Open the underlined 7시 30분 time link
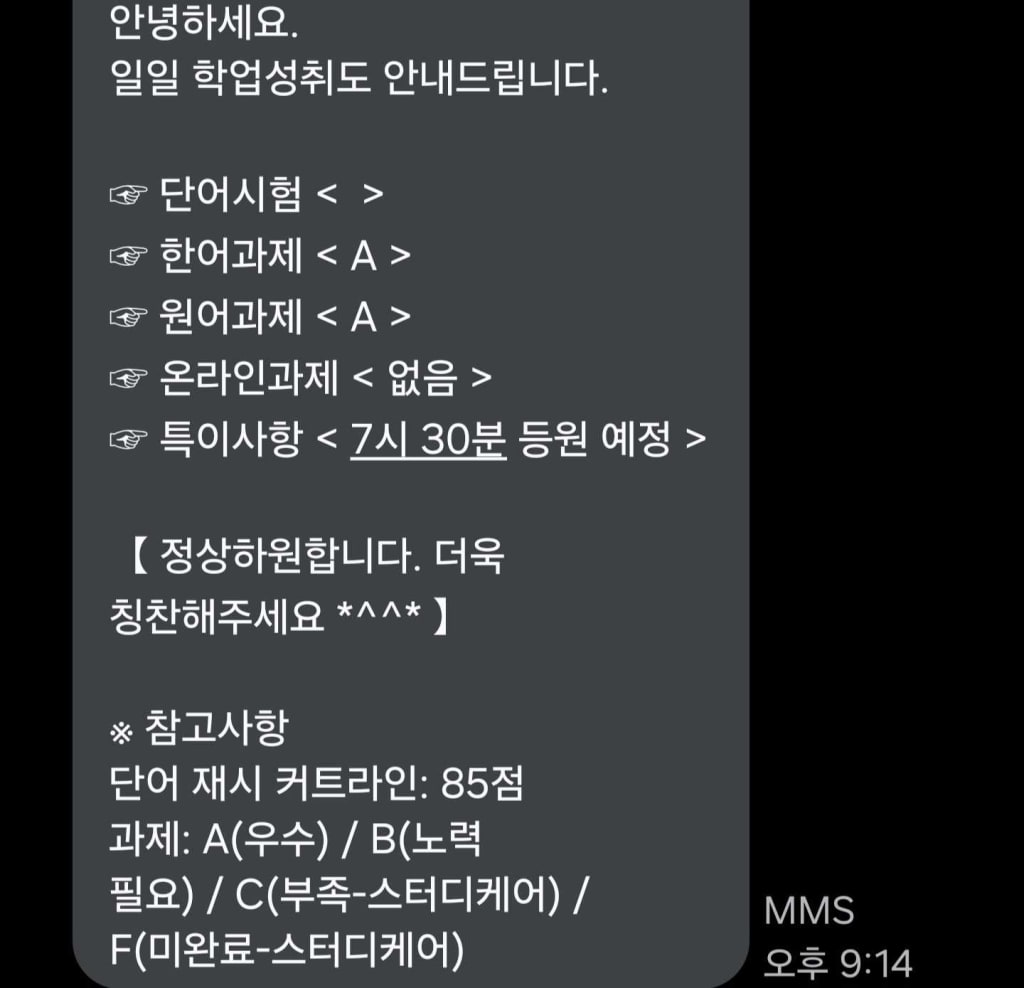 428,439
